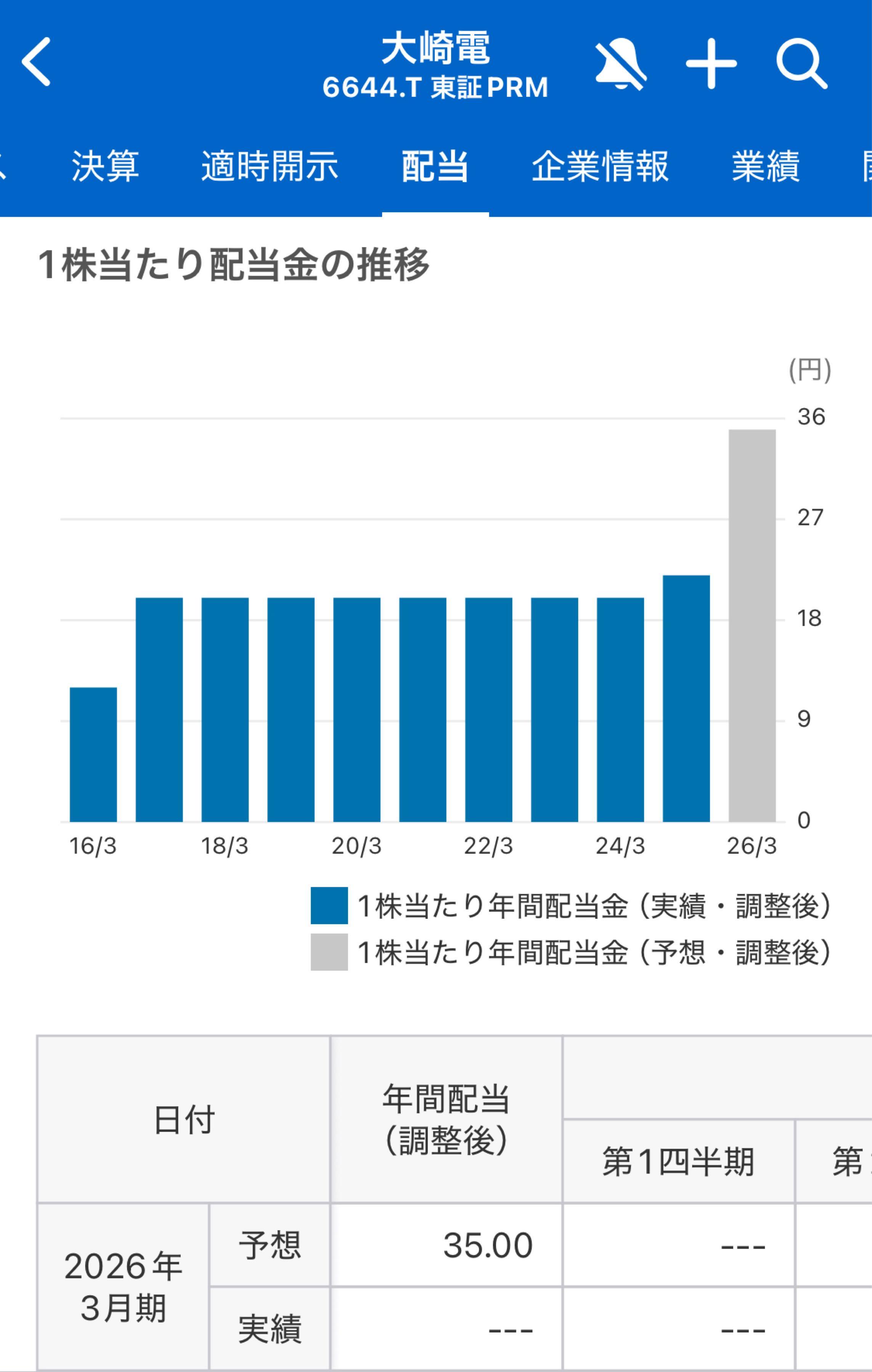Screen dimensions: 872x1372
Task: Tap the 6644.T 東証PRM ticker subtitle
Action: click(436, 87)
